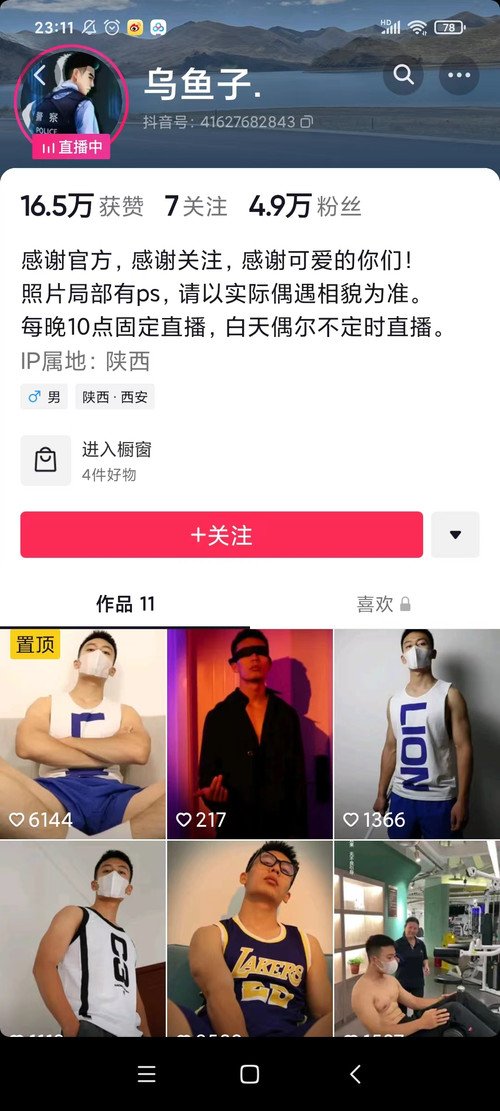
Task: Go back using the top-left arrow
Action: click(40, 75)
